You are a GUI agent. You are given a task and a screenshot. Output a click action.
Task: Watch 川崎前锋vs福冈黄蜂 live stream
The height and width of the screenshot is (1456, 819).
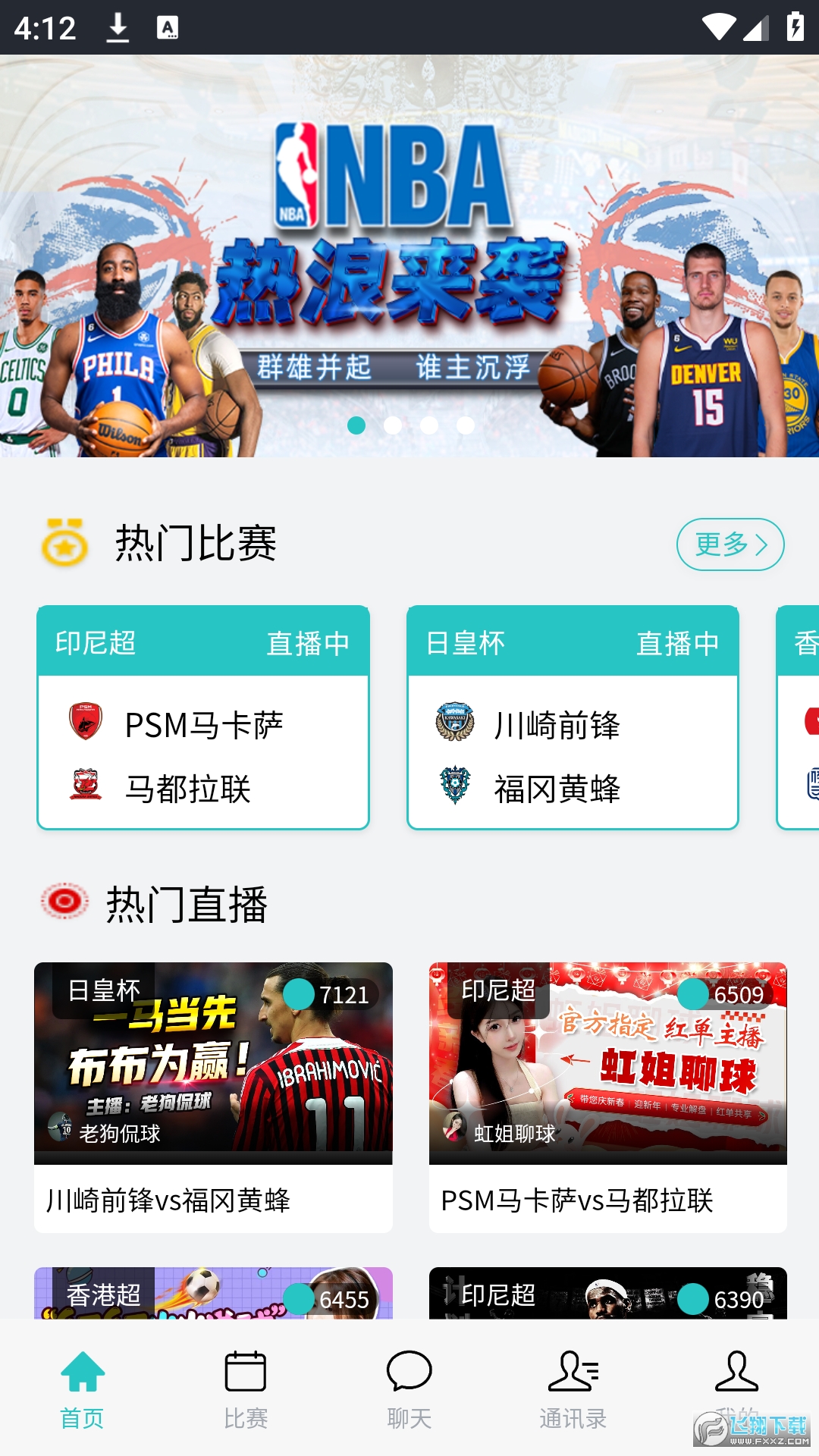213,1097
